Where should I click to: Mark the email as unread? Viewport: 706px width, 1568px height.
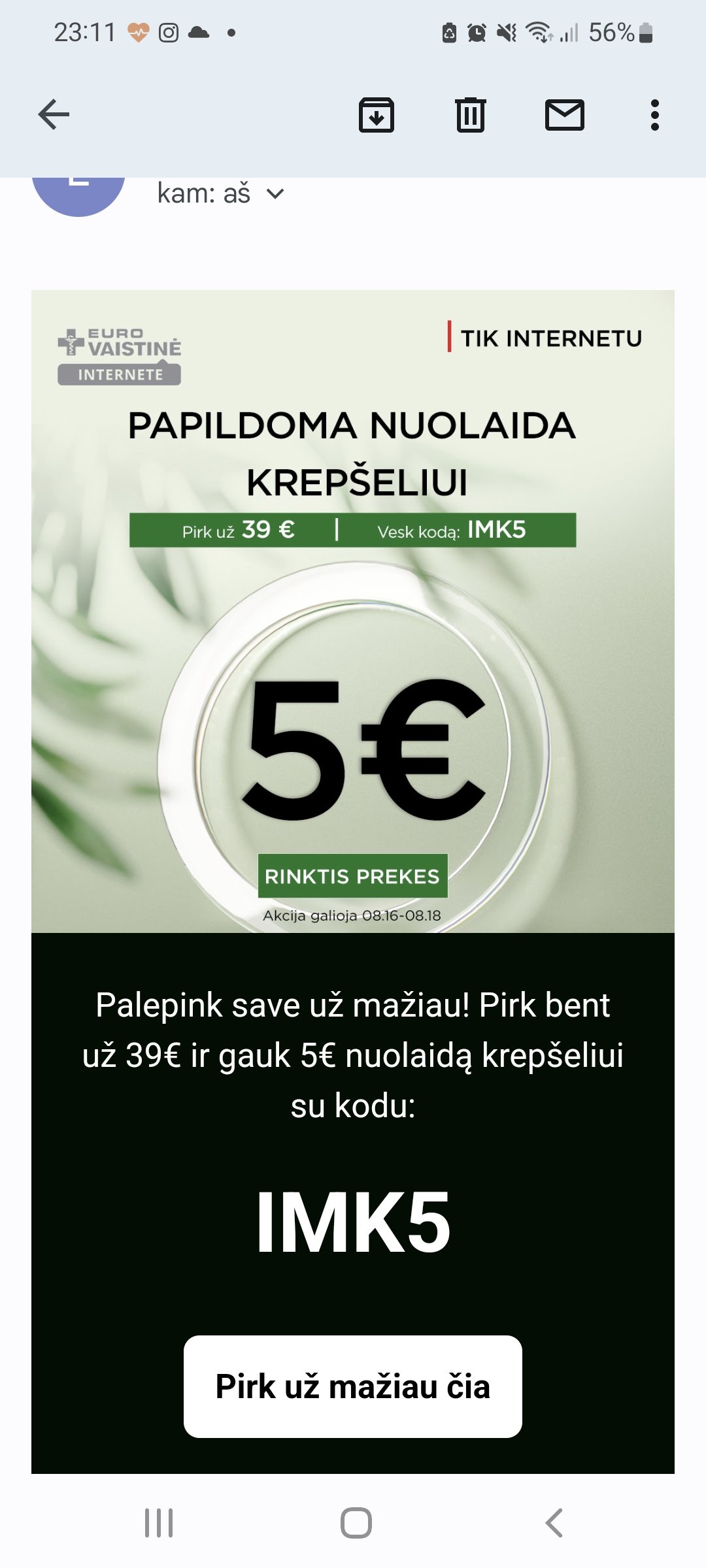(565, 115)
